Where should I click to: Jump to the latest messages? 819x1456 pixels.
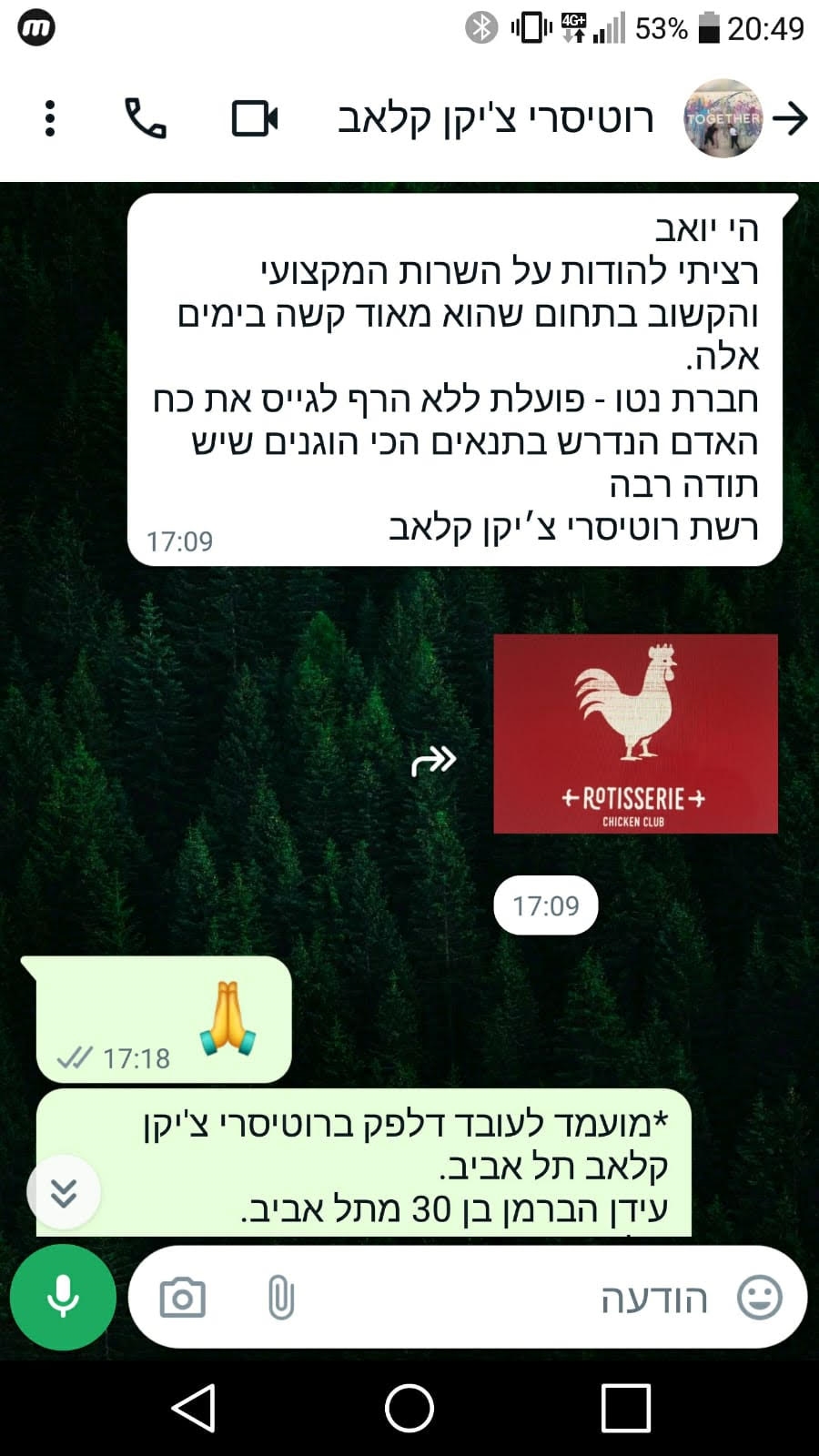click(x=64, y=1192)
